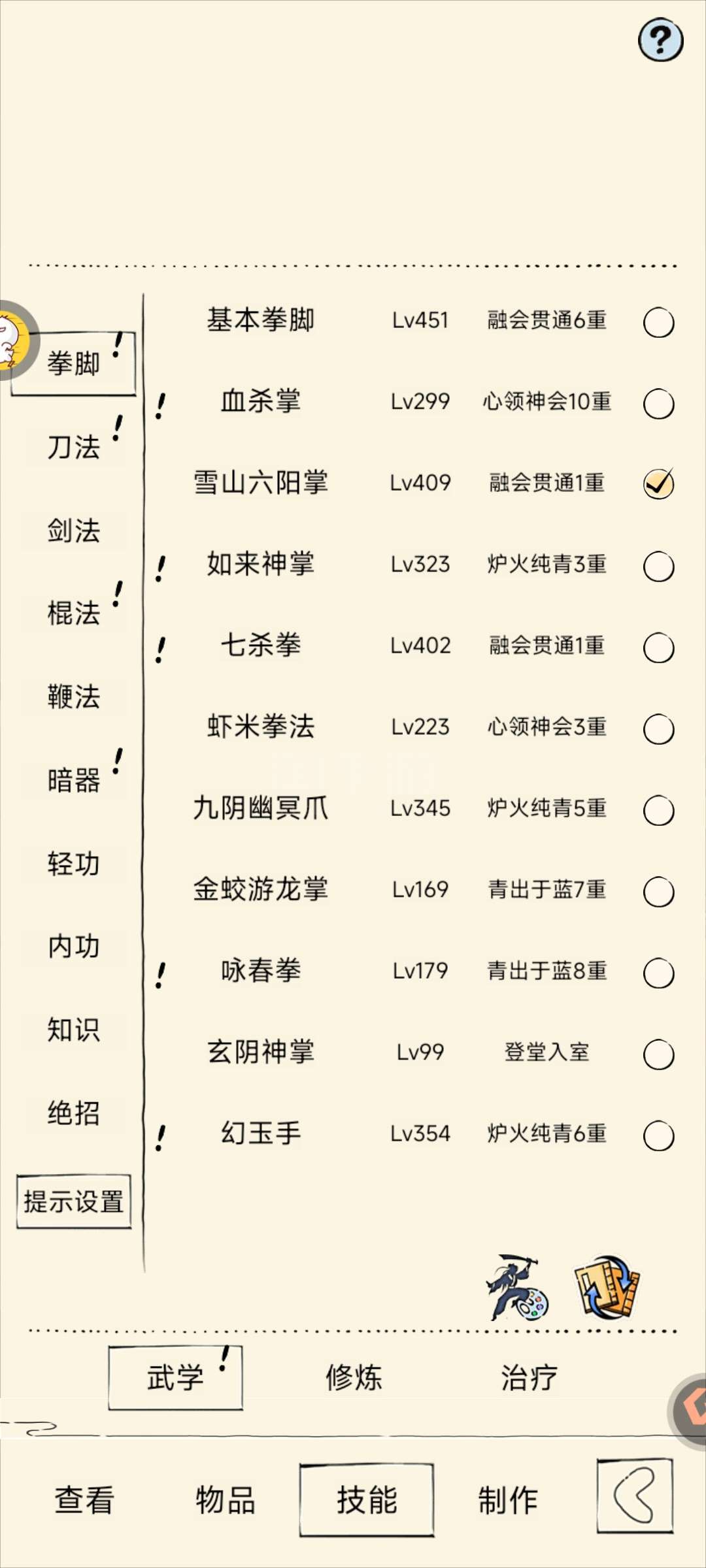This screenshot has height=1568, width=706.
Task: Tap the warrior with palette icon
Action: 516,1288
